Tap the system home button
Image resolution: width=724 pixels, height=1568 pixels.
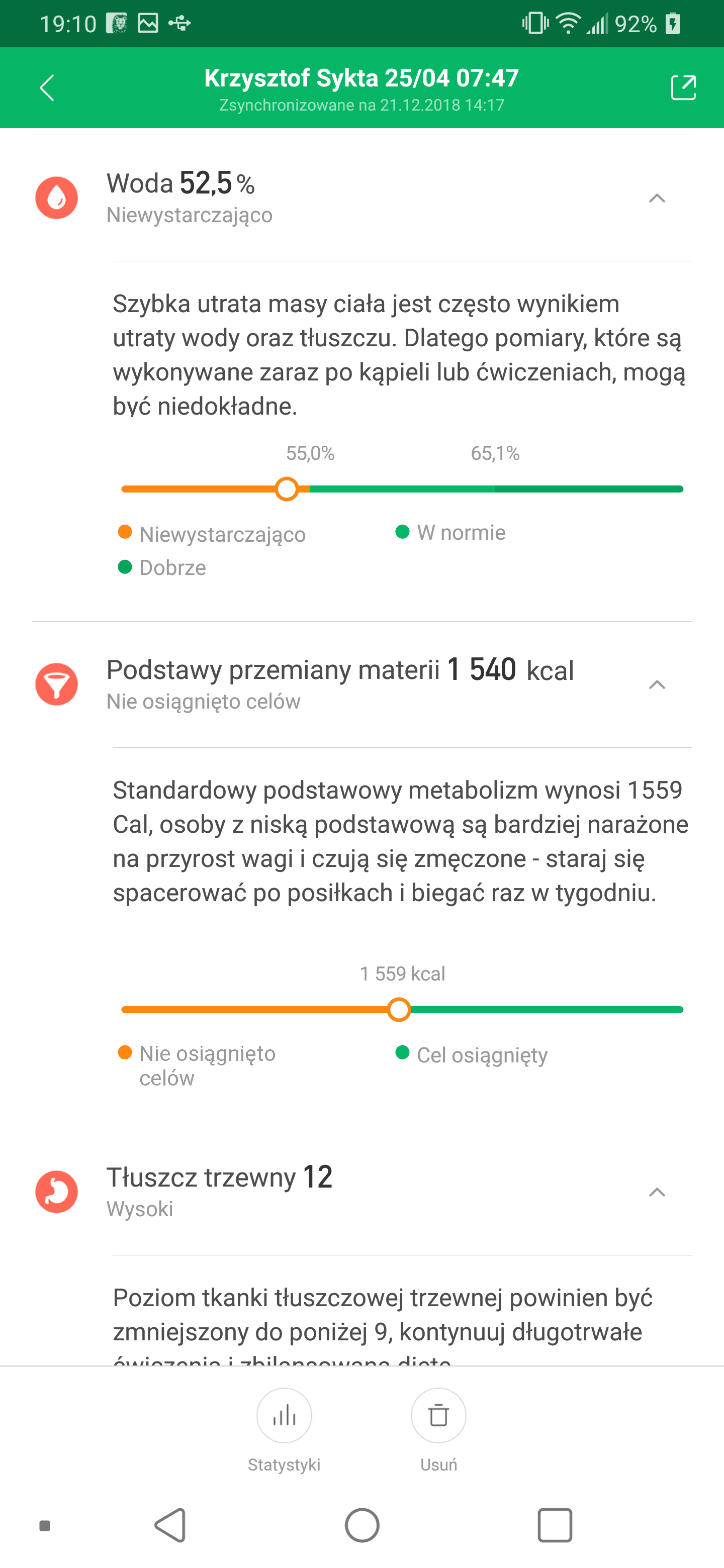(363, 1525)
